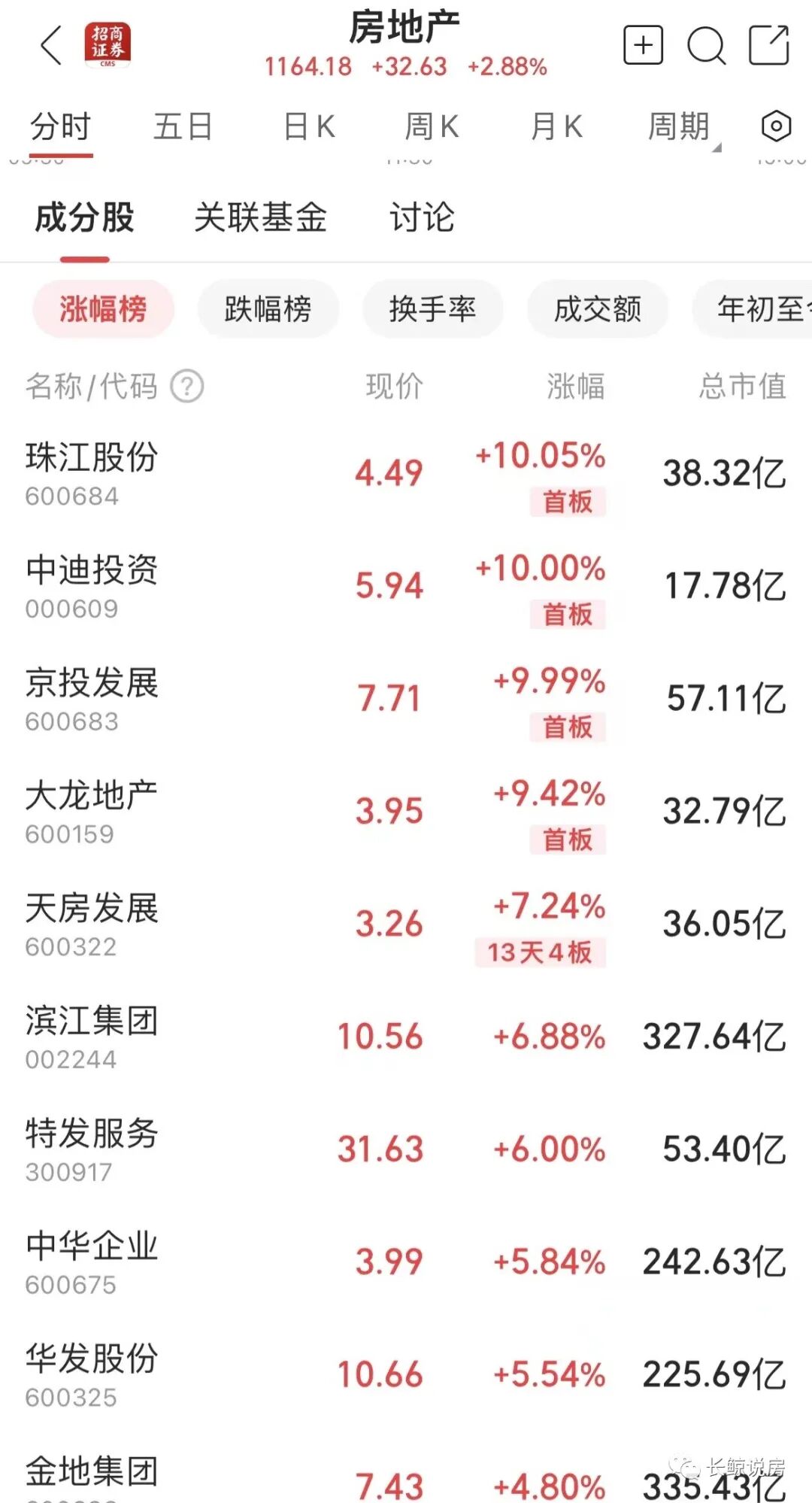Select the 跌幅榜 chip
This screenshot has width=812, height=1503.
coord(268,309)
